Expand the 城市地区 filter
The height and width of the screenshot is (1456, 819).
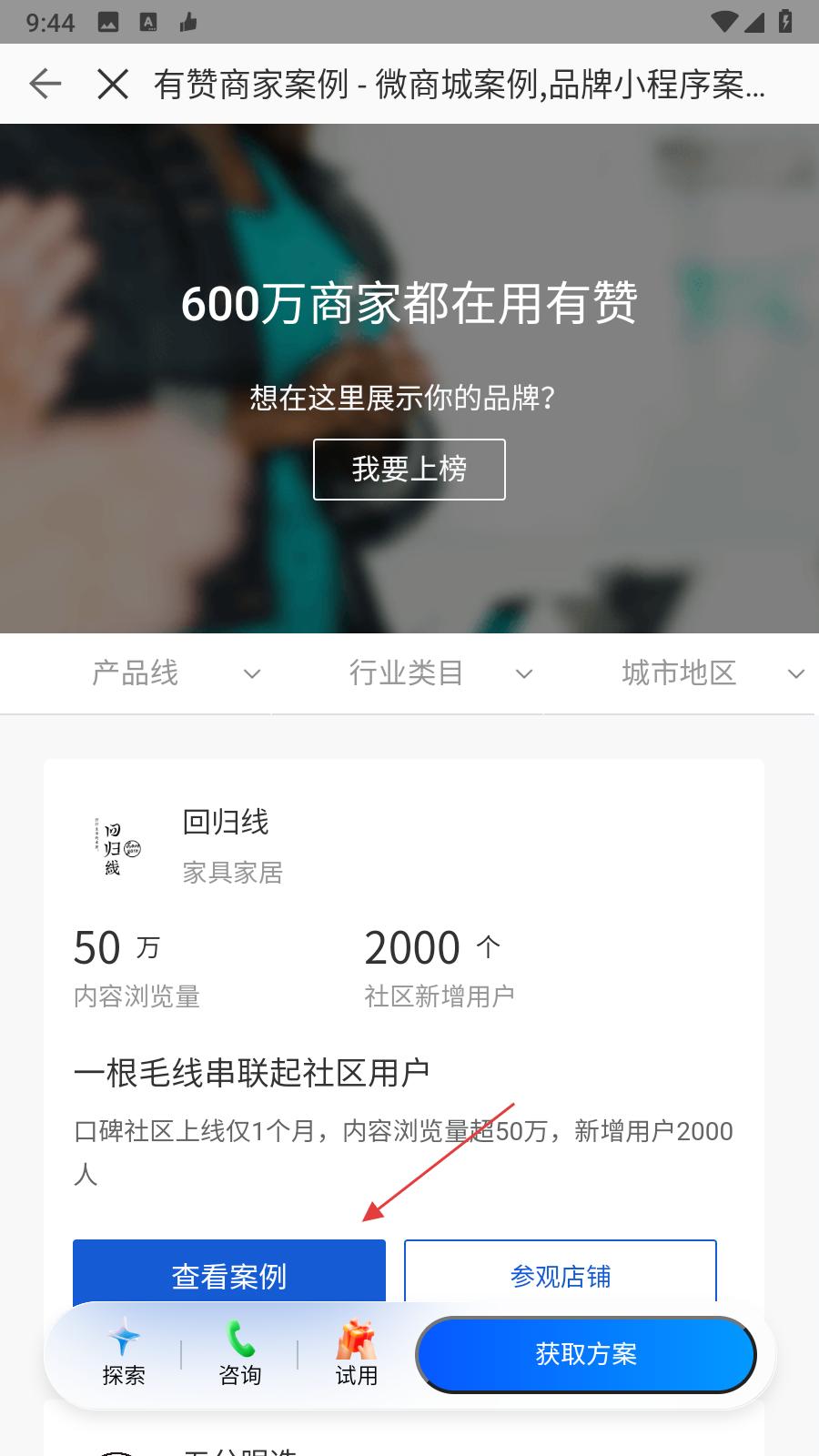tap(712, 673)
